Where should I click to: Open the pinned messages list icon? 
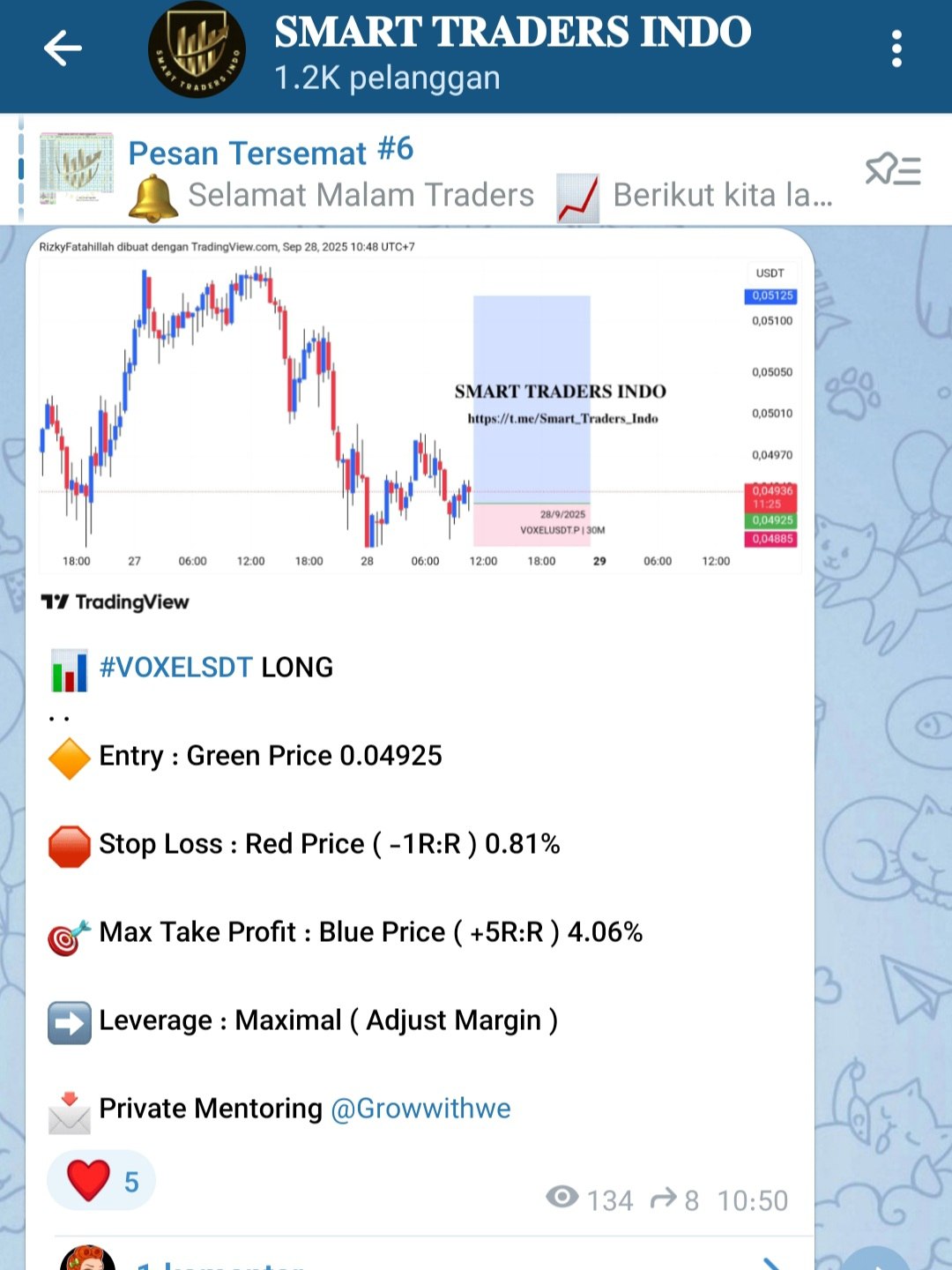(892, 169)
